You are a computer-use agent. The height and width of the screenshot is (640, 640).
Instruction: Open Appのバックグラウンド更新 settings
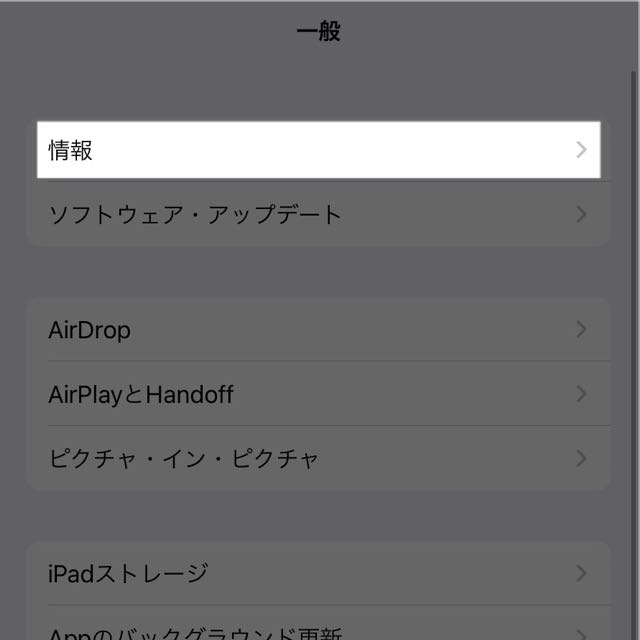pyautogui.click(x=318, y=630)
